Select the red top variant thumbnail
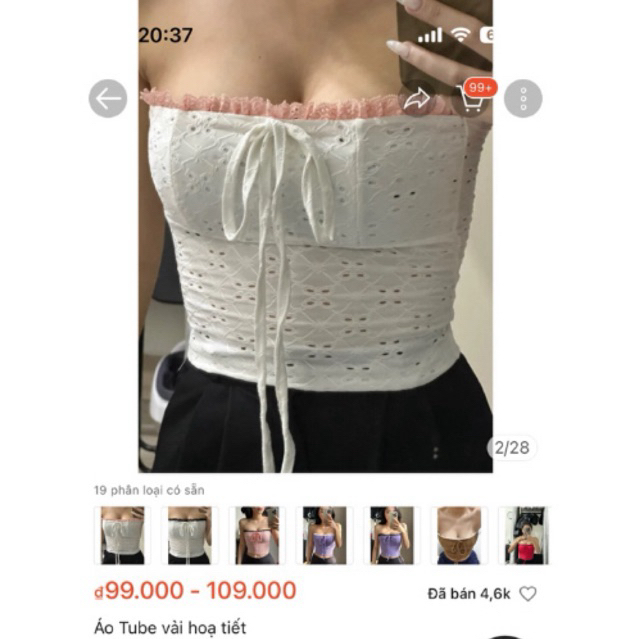The image size is (639, 639). (523, 535)
